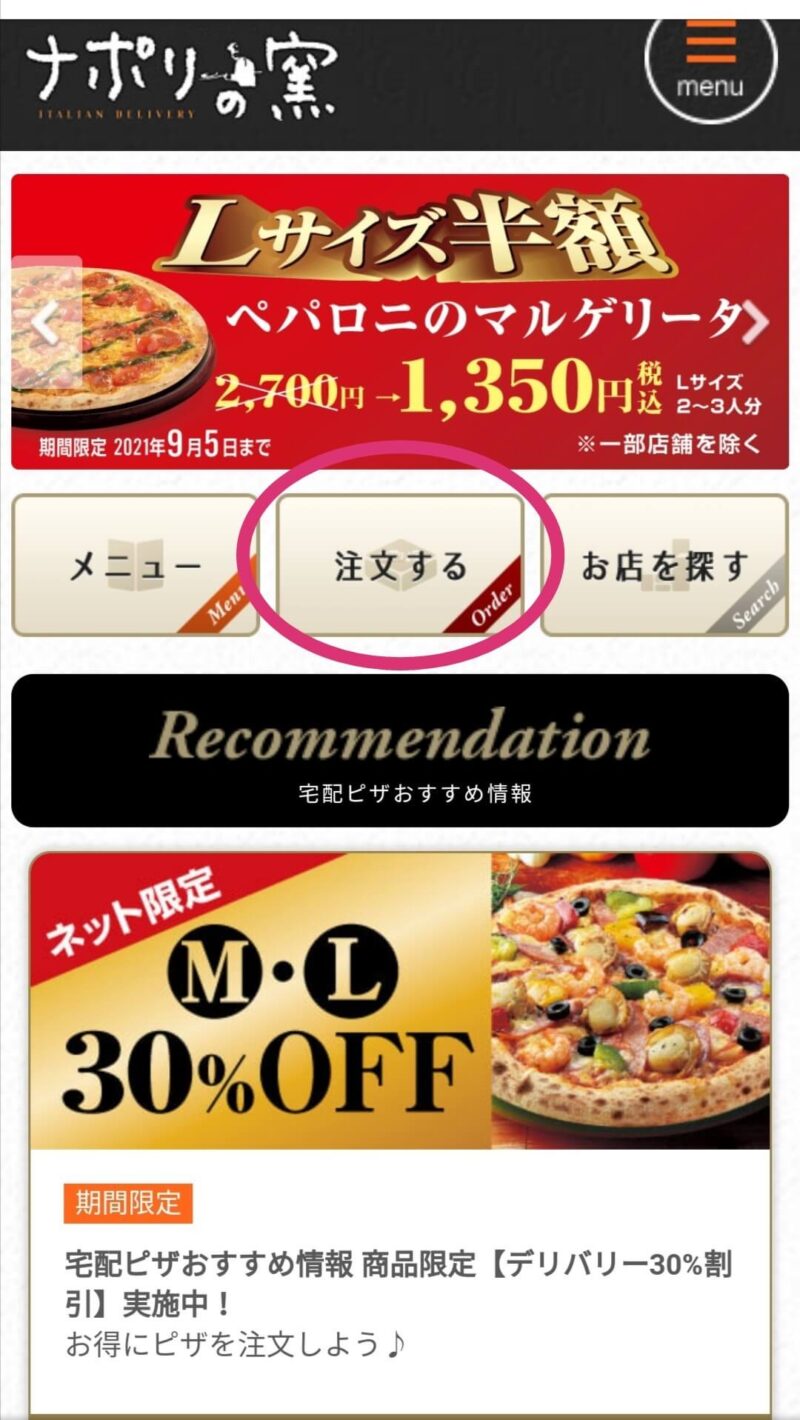Open the hamburger menu button
The image size is (800, 1420).
tap(711, 67)
